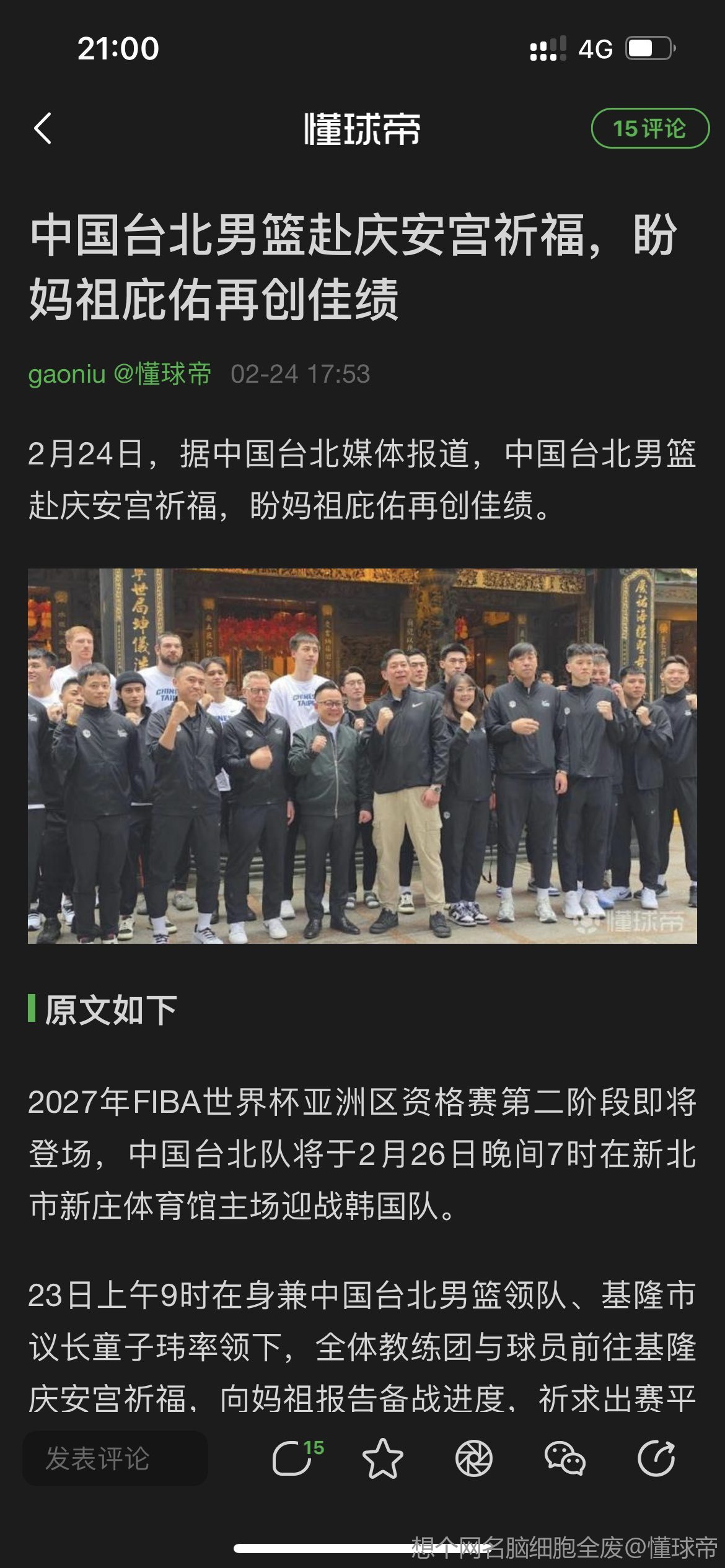Image resolution: width=725 pixels, height=1568 pixels.
Task: Open the comment bubble icon showing 15
Action: coord(295,1458)
